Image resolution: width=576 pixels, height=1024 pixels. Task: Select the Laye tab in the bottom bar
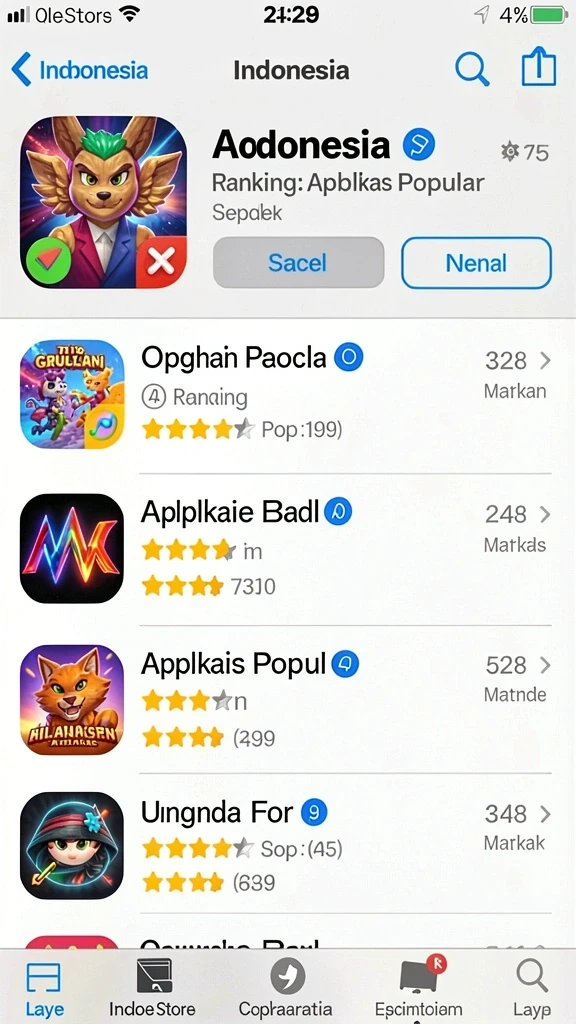[x=44, y=988]
